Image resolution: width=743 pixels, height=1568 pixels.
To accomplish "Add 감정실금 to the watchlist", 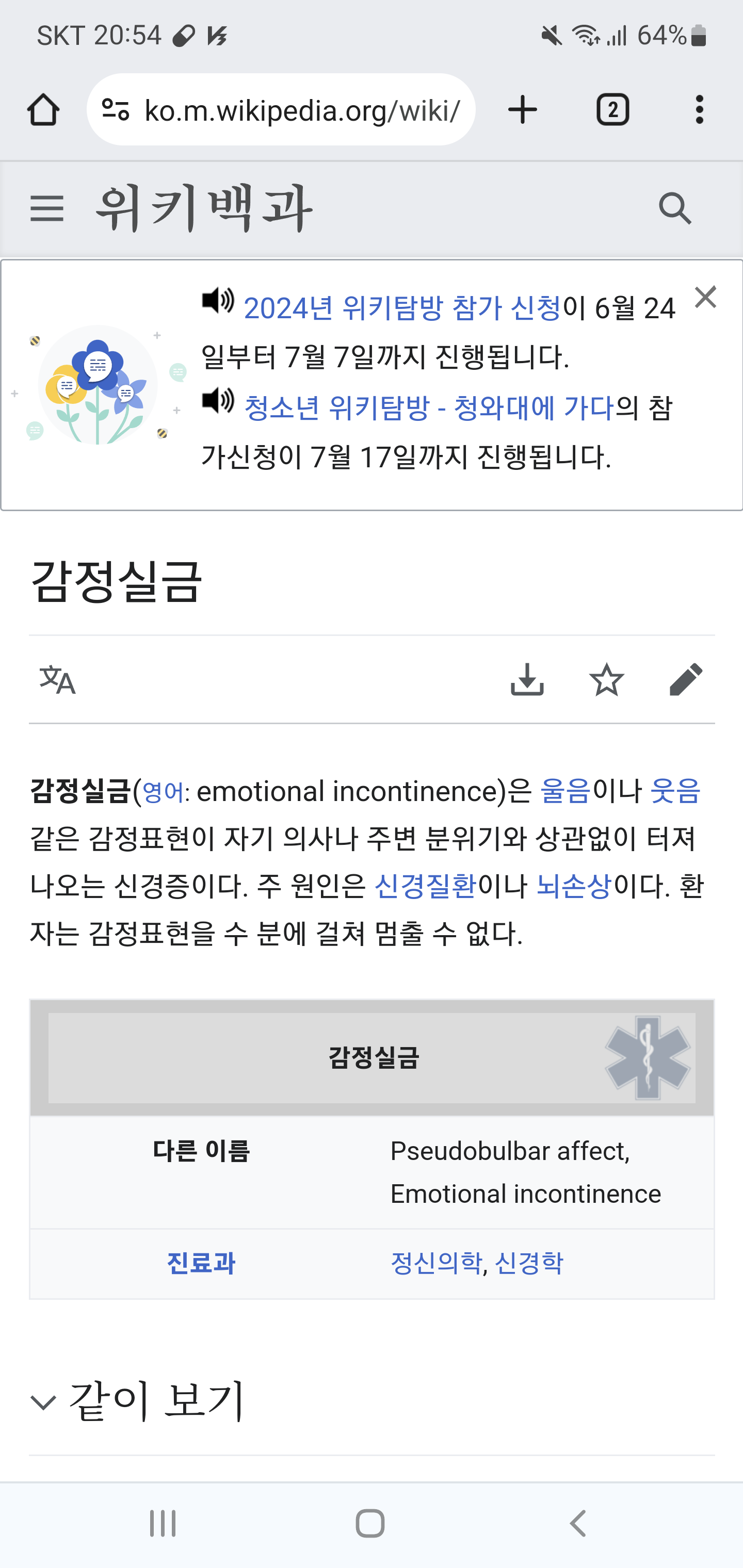I will pyautogui.click(x=607, y=680).
